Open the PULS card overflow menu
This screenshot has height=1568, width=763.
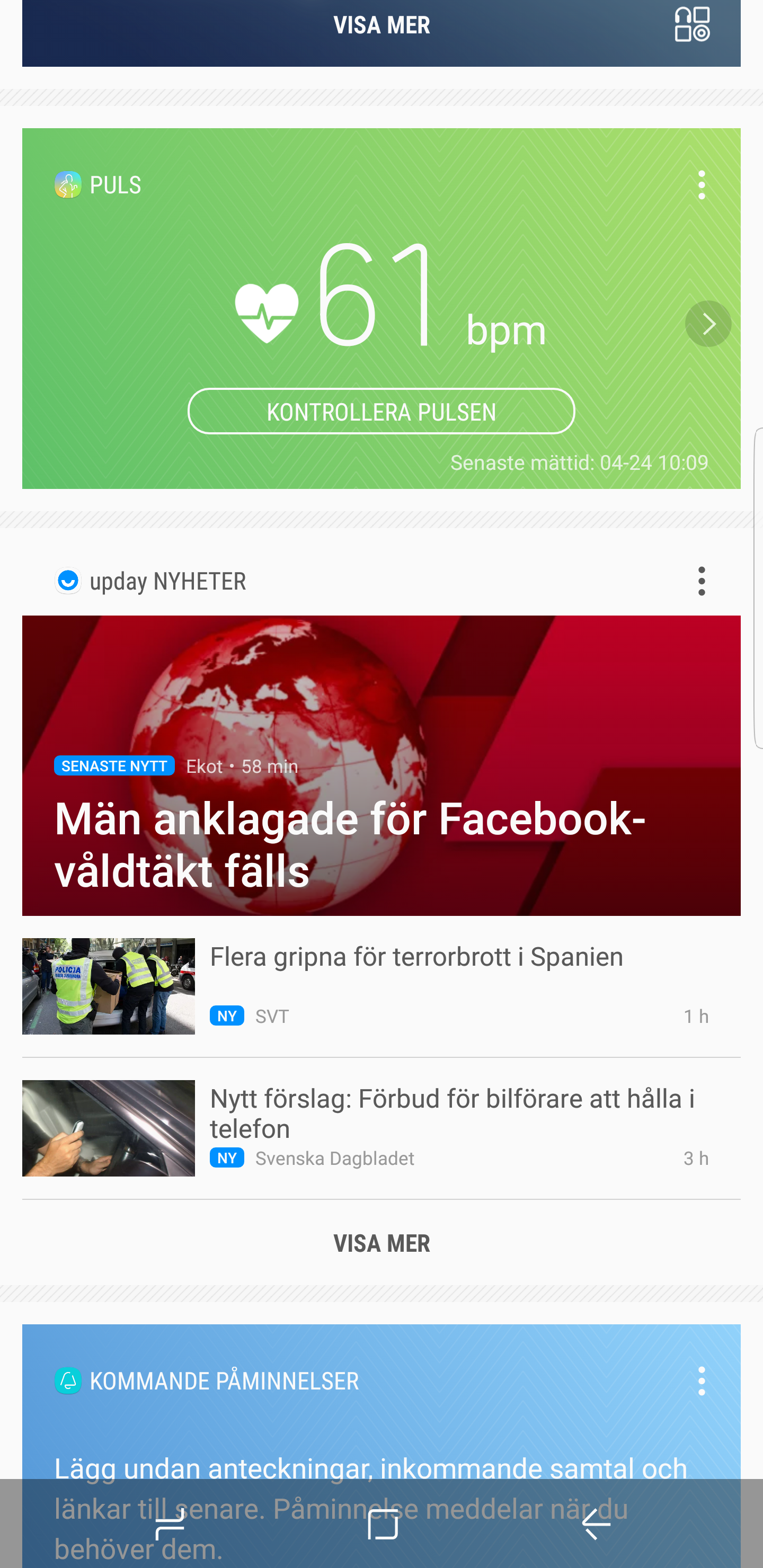coord(702,185)
